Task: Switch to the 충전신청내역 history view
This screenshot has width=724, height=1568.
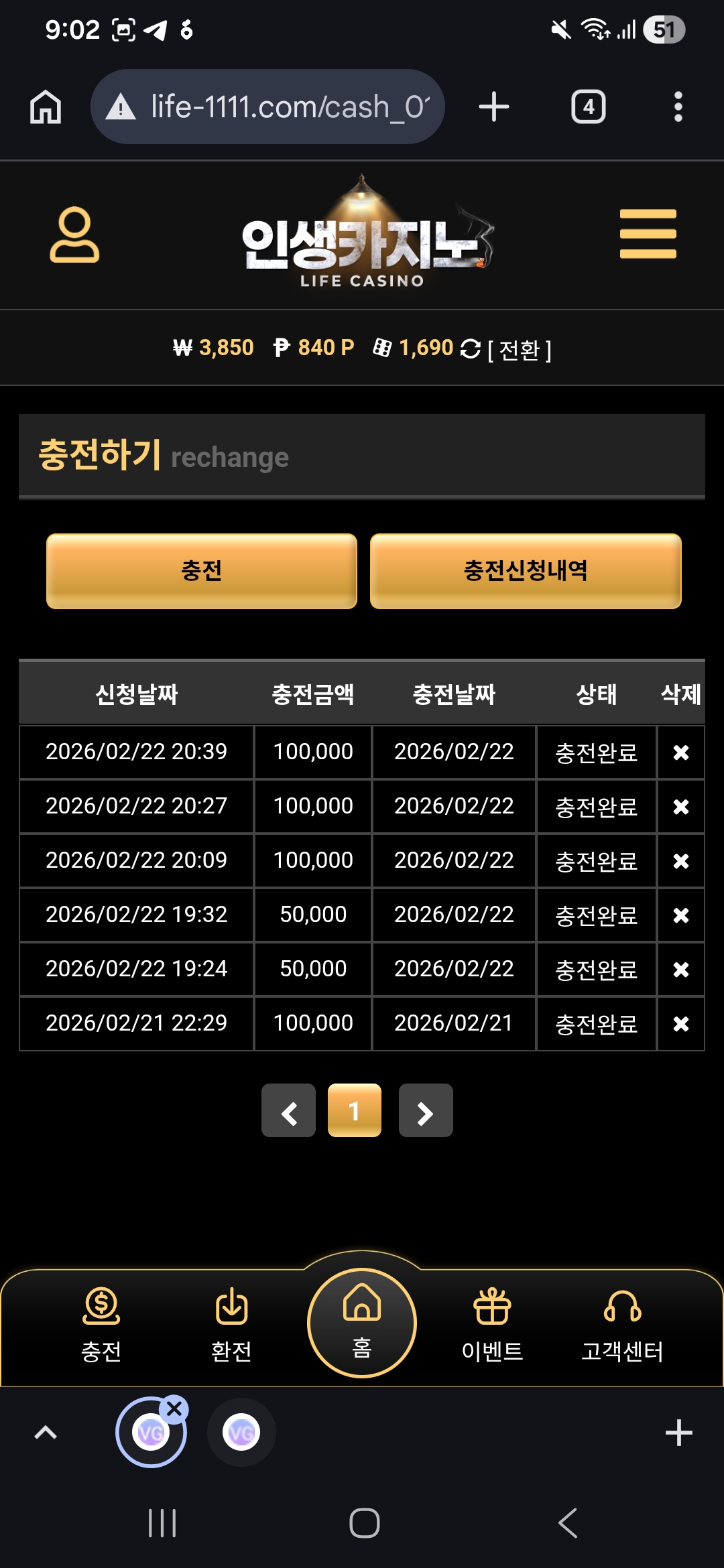Action: pyautogui.click(x=525, y=570)
